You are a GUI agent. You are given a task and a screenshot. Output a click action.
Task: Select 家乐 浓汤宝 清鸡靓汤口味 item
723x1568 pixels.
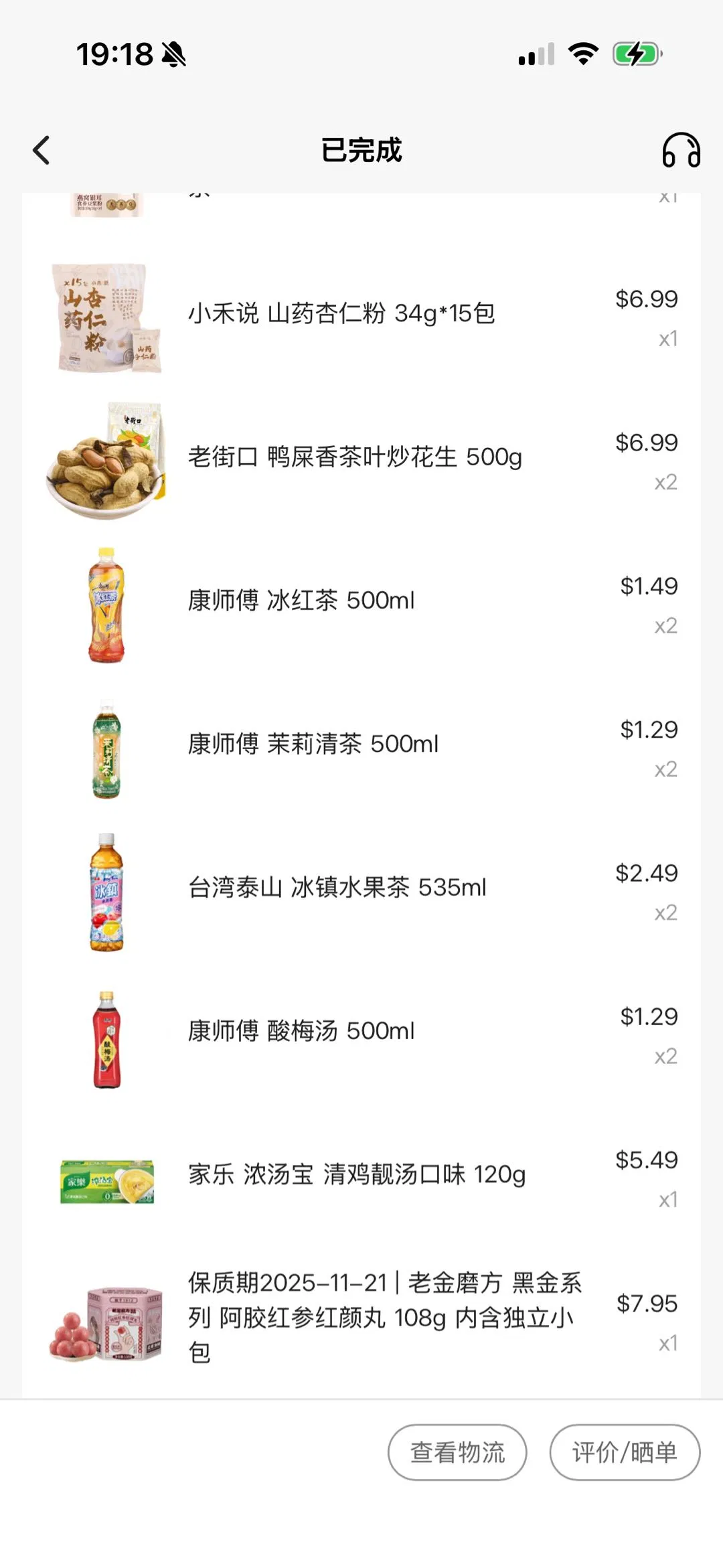(x=356, y=1174)
